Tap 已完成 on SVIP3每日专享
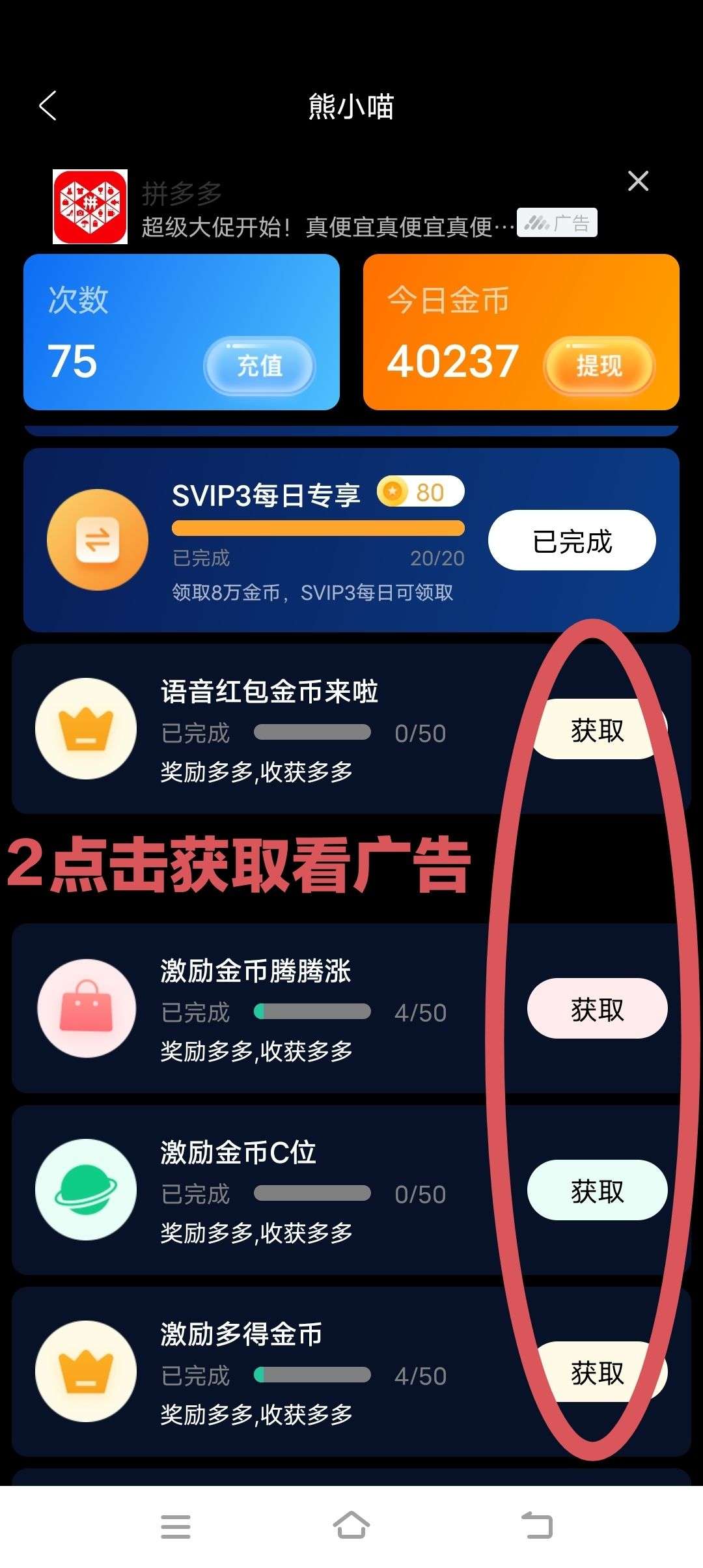The image size is (703, 1568). (x=572, y=540)
